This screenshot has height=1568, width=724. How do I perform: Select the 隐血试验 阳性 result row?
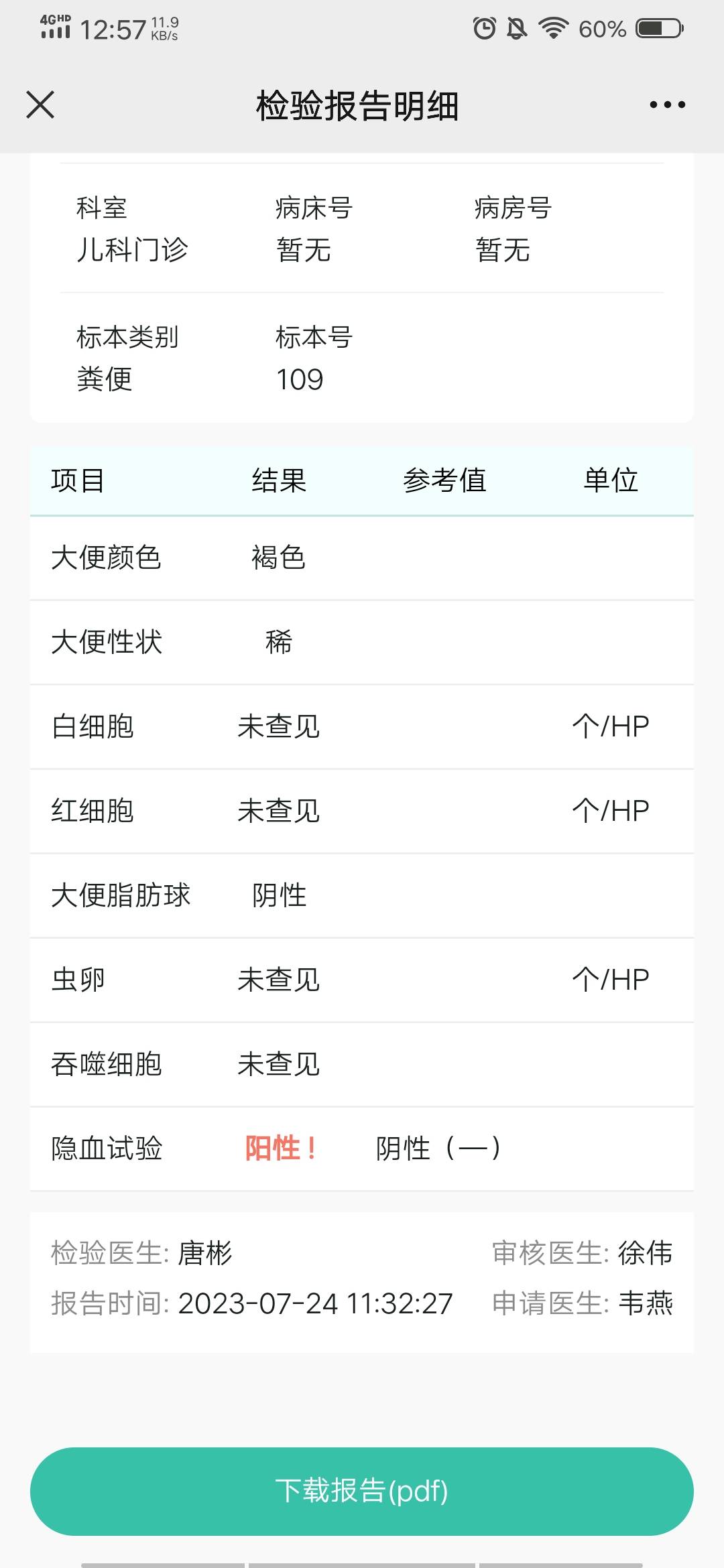coord(280,1148)
